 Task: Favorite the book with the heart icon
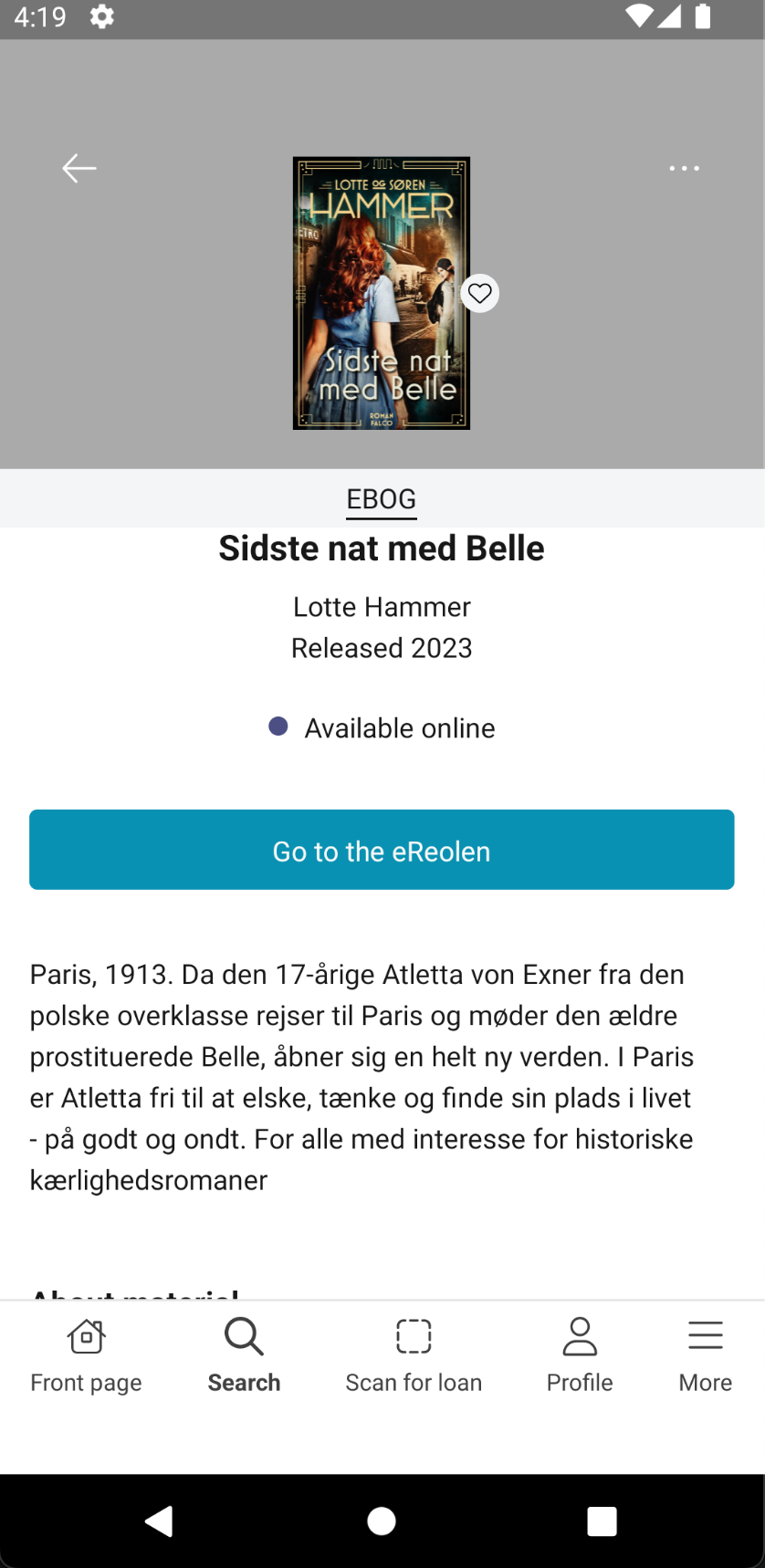click(479, 293)
